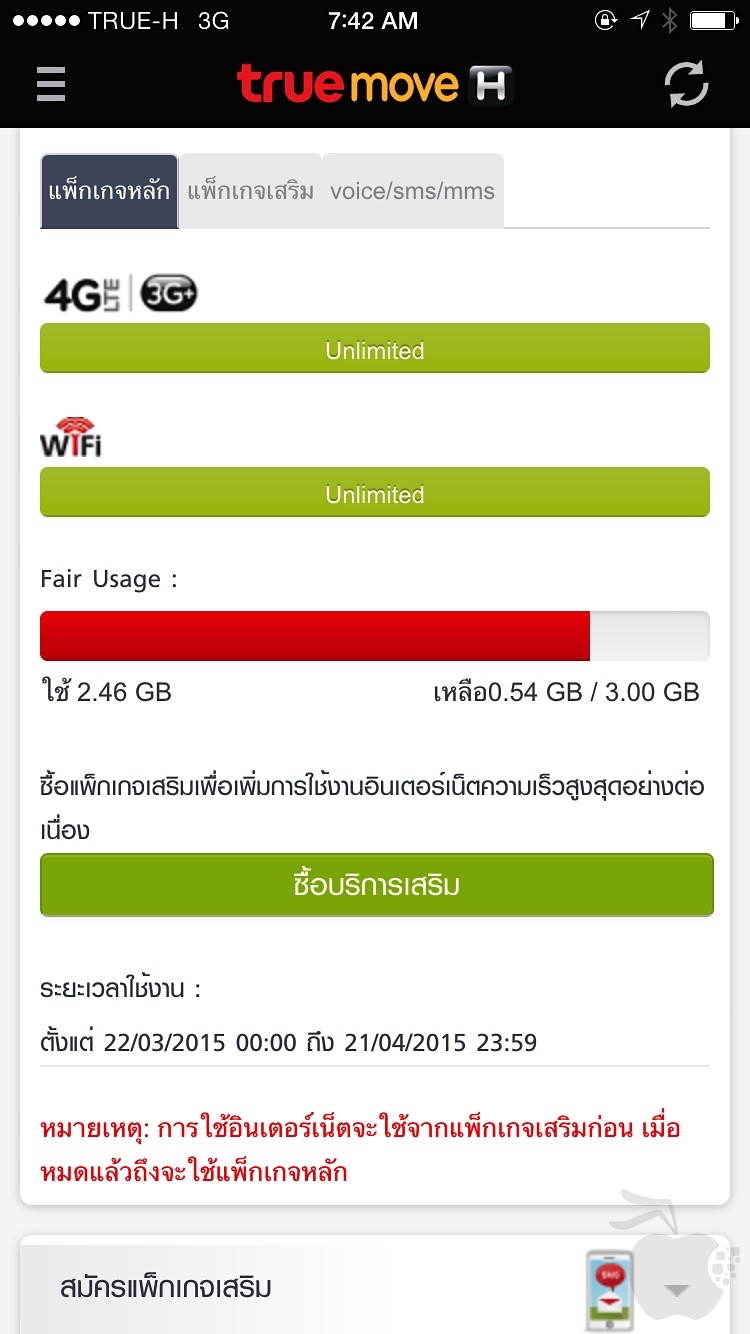Open the hamburger side menu

pyautogui.click(x=51, y=84)
